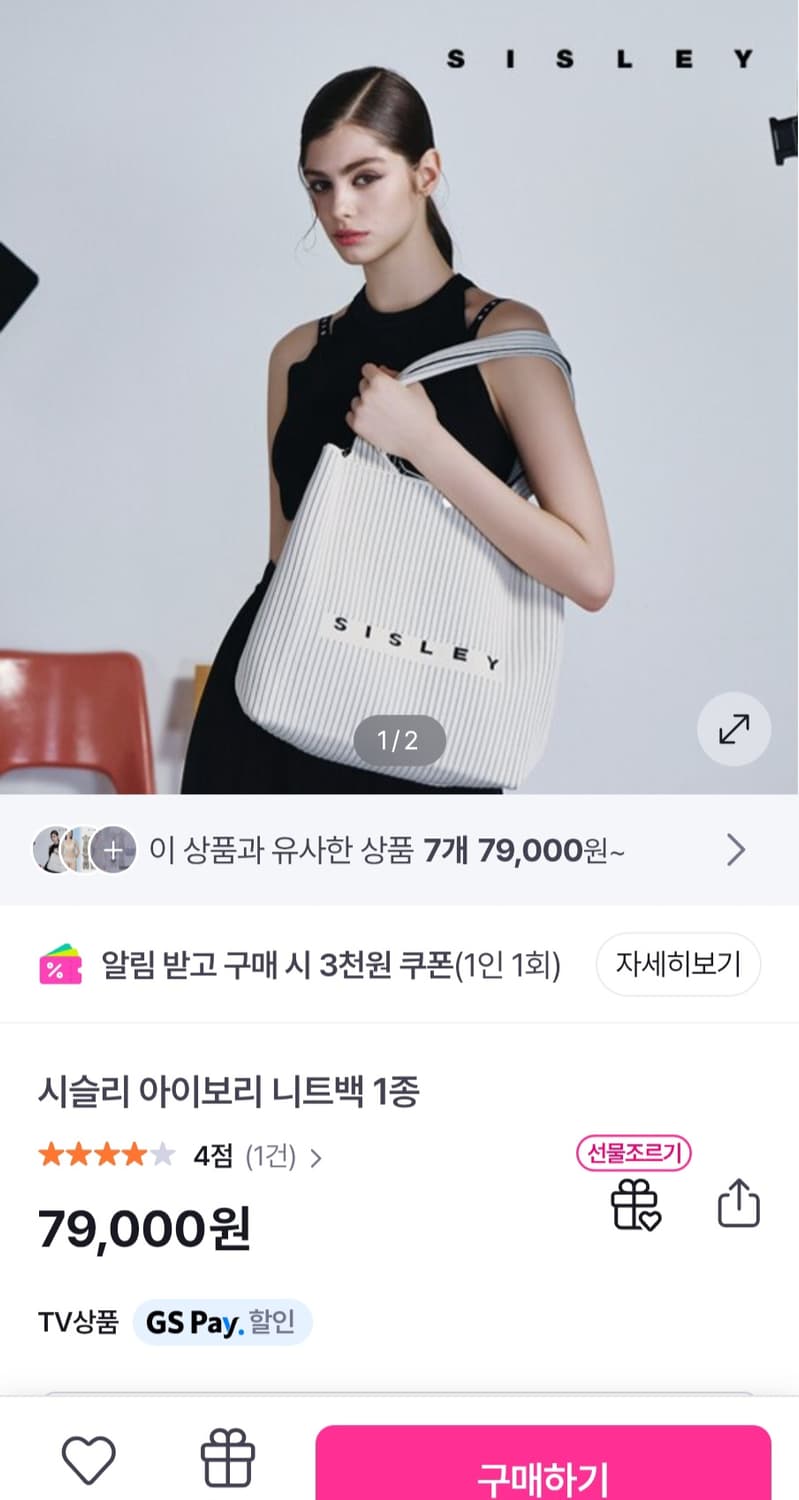Tap the coupon wallet icon in the alert banner
Screen dimensions: 799x1500
(59, 965)
